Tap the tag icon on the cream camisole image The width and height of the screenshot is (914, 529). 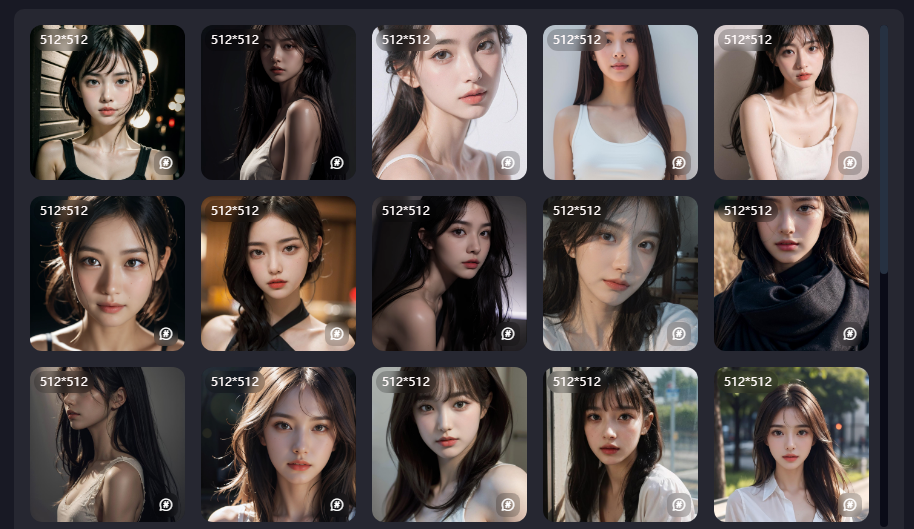click(x=850, y=162)
